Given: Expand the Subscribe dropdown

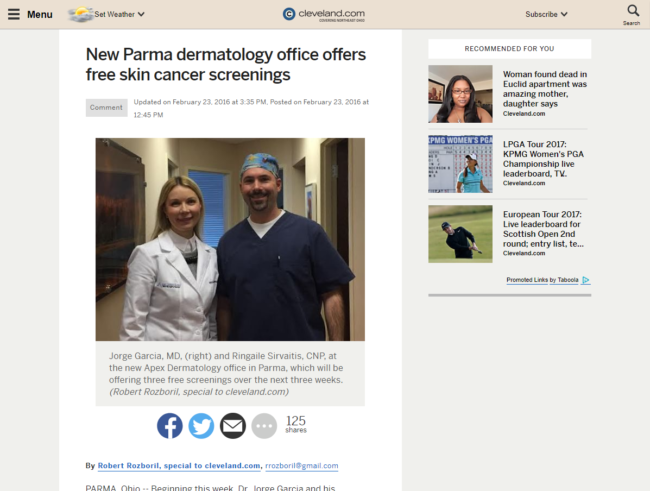Looking at the screenshot, I should point(546,14).
